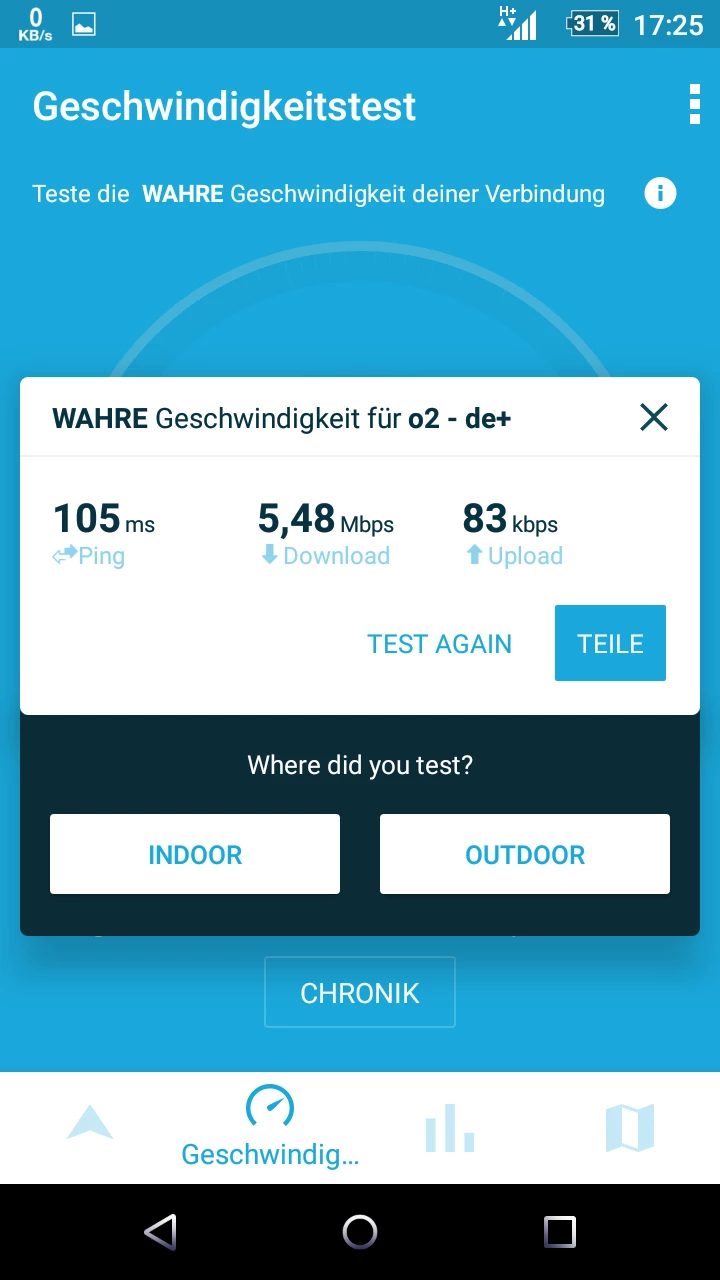Open the three-dot overflow menu
720x1280 pixels.
tap(695, 105)
